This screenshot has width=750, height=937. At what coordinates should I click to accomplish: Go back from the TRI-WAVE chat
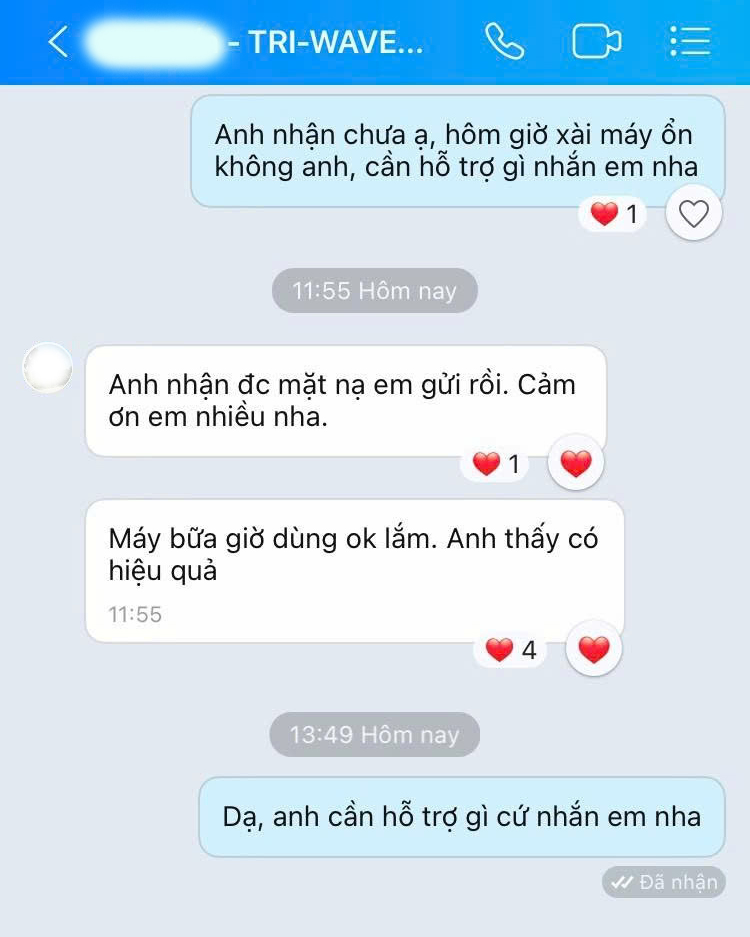[x=58, y=42]
